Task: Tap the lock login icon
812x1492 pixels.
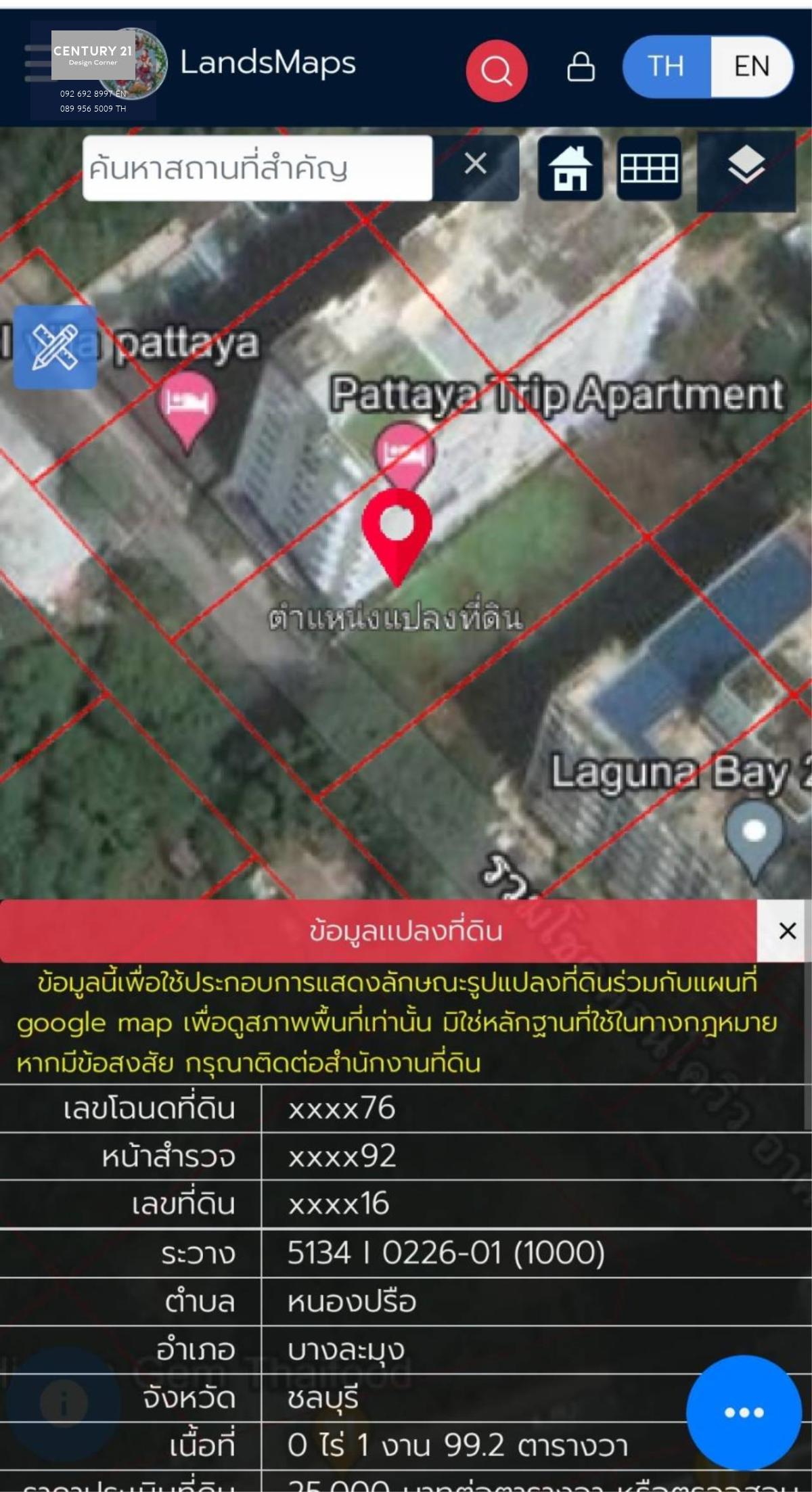Action: [x=580, y=67]
